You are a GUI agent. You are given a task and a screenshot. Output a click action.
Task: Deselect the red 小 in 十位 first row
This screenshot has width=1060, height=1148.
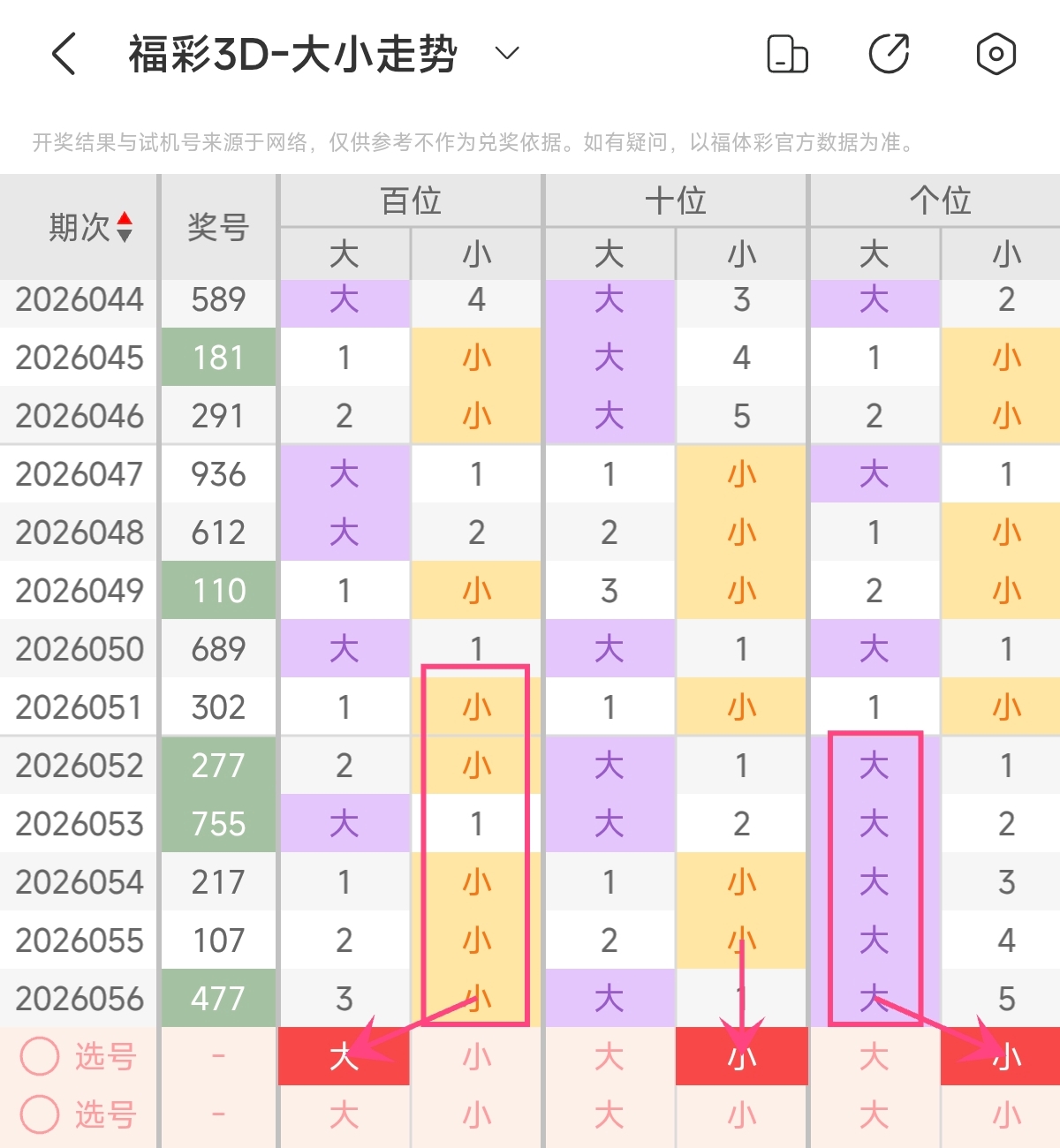click(741, 1056)
